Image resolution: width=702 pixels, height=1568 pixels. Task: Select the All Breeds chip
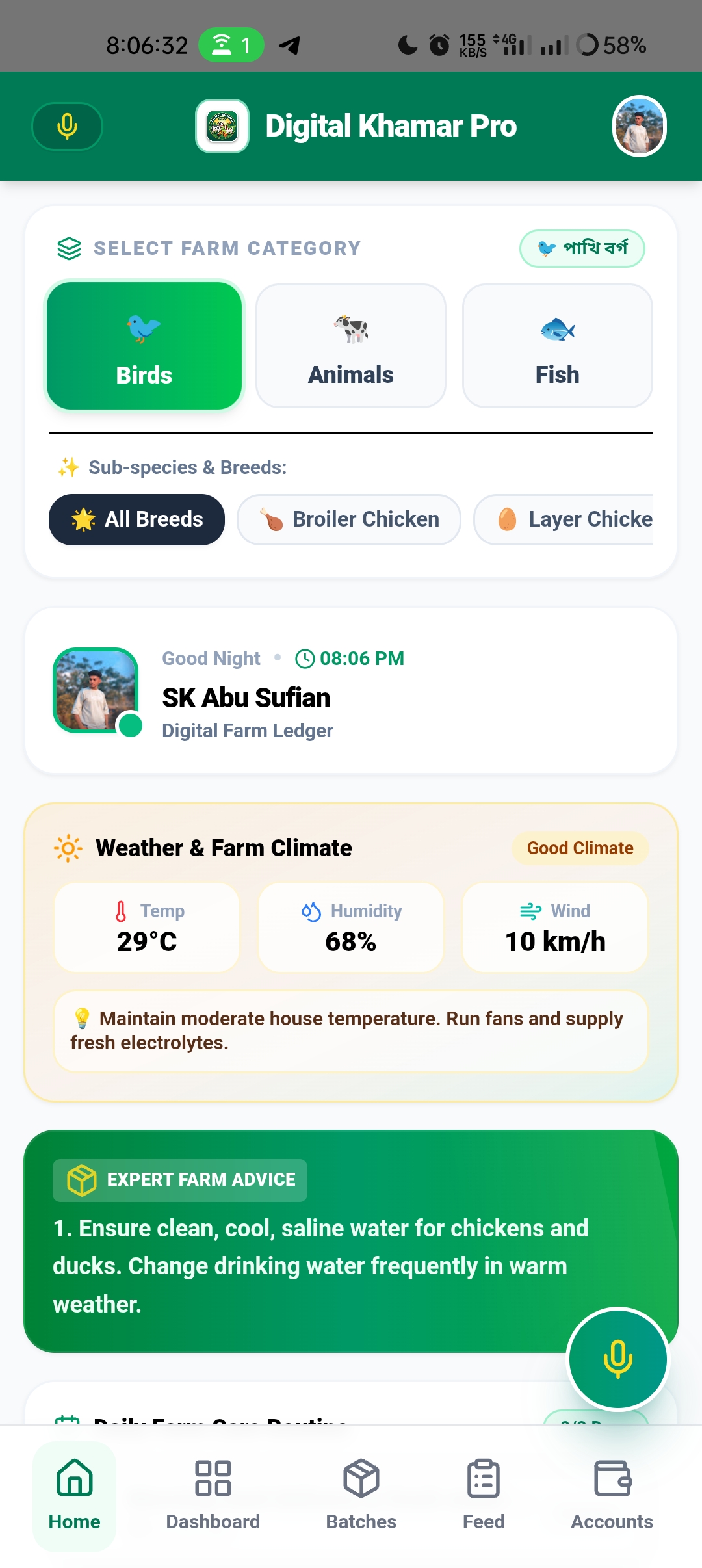(136, 519)
